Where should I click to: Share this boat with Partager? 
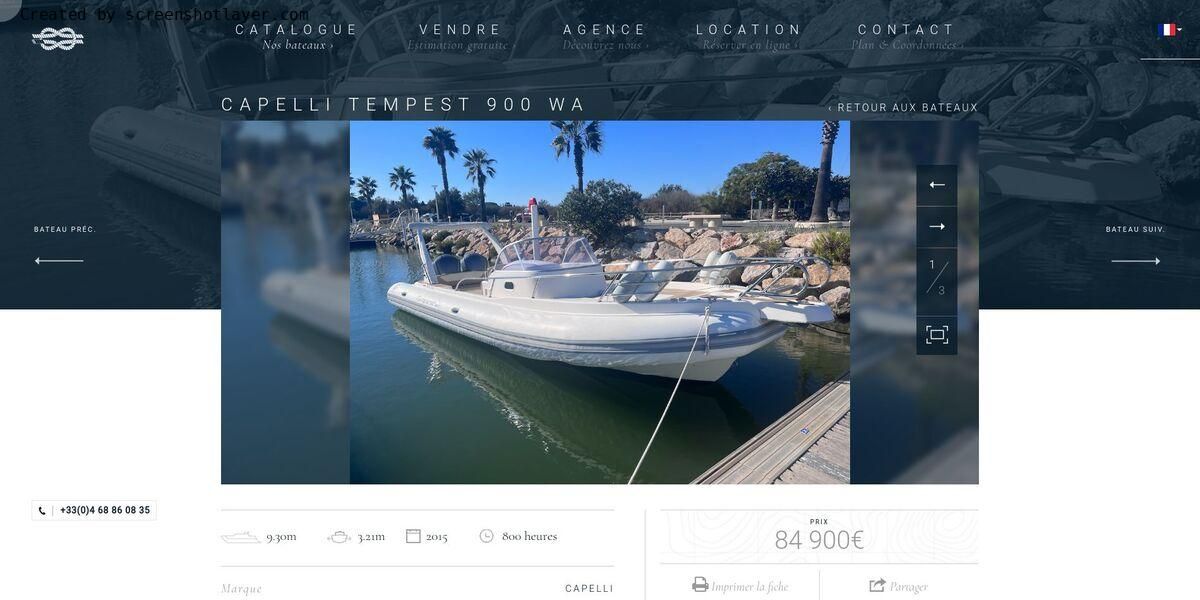(x=898, y=586)
